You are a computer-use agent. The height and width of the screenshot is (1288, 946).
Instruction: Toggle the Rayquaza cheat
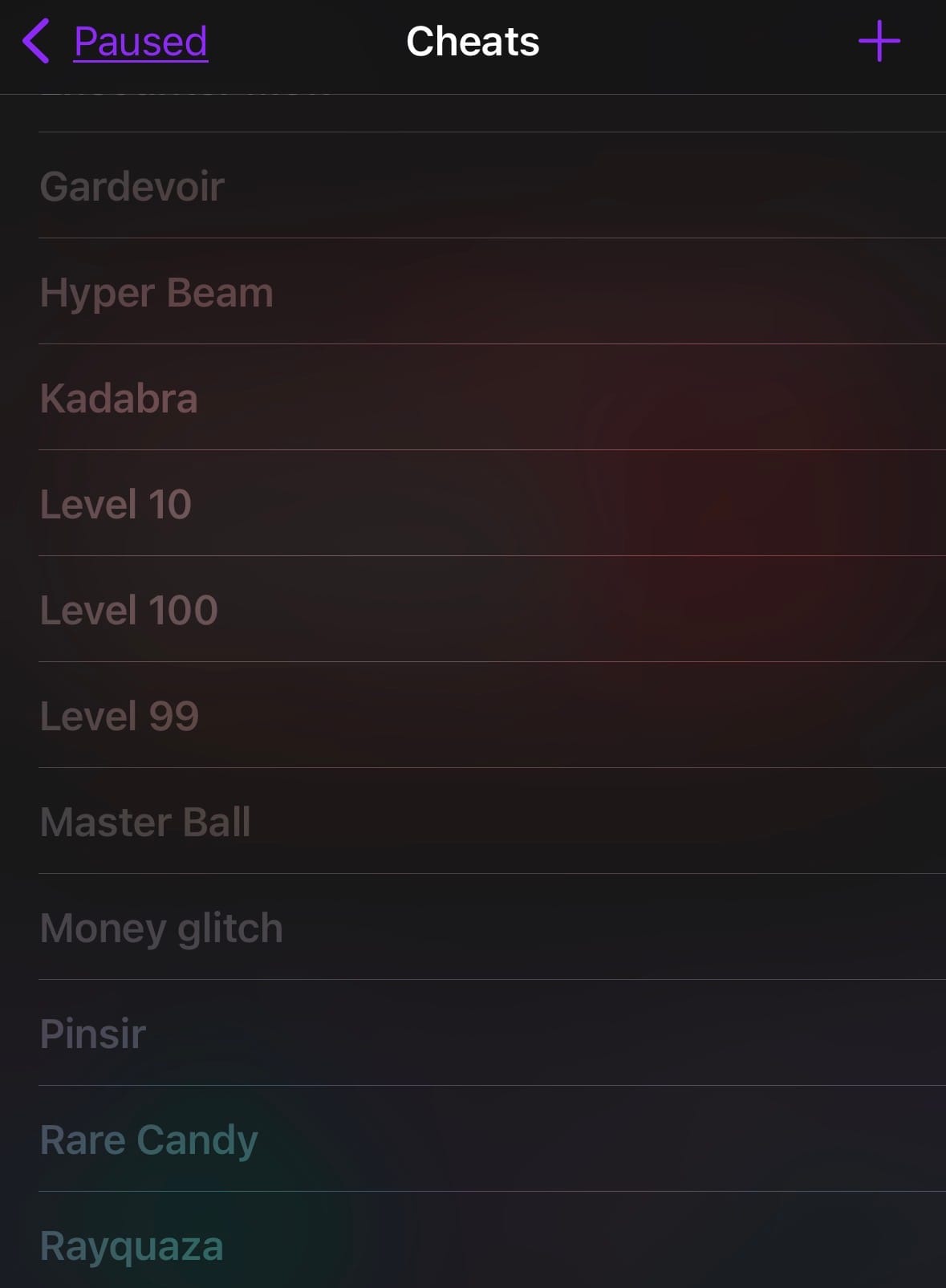click(321, 1244)
